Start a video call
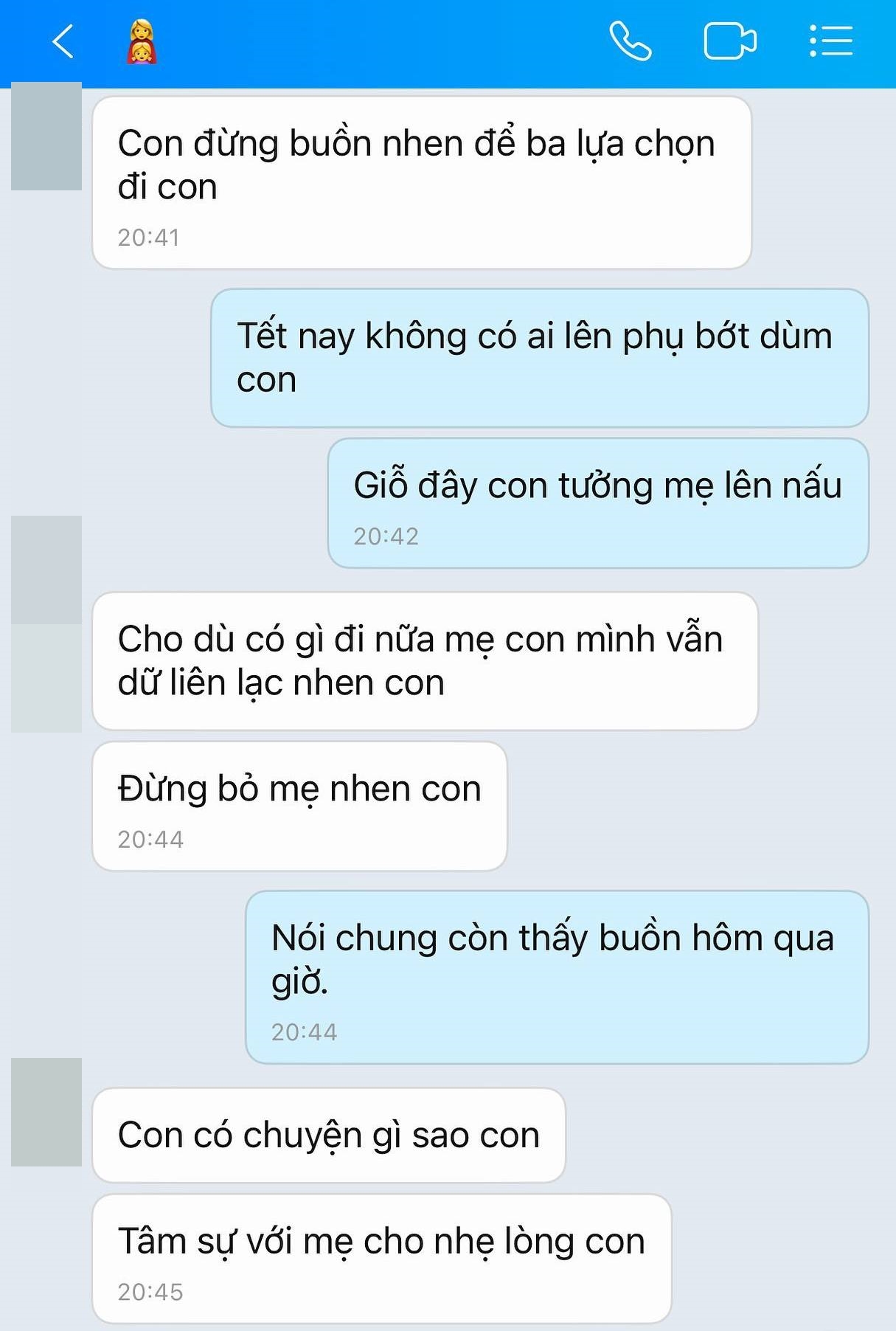Viewport: 896px width, 1331px height. tap(729, 41)
